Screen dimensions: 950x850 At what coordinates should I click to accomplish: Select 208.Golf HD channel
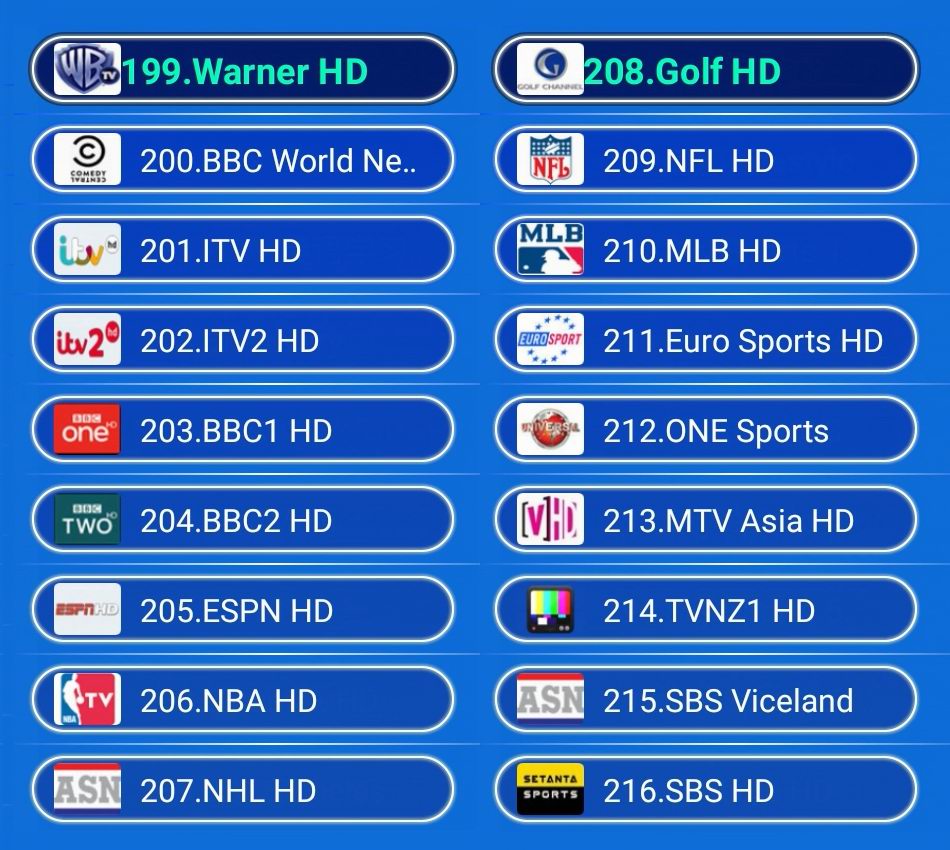[x=705, y=71]
